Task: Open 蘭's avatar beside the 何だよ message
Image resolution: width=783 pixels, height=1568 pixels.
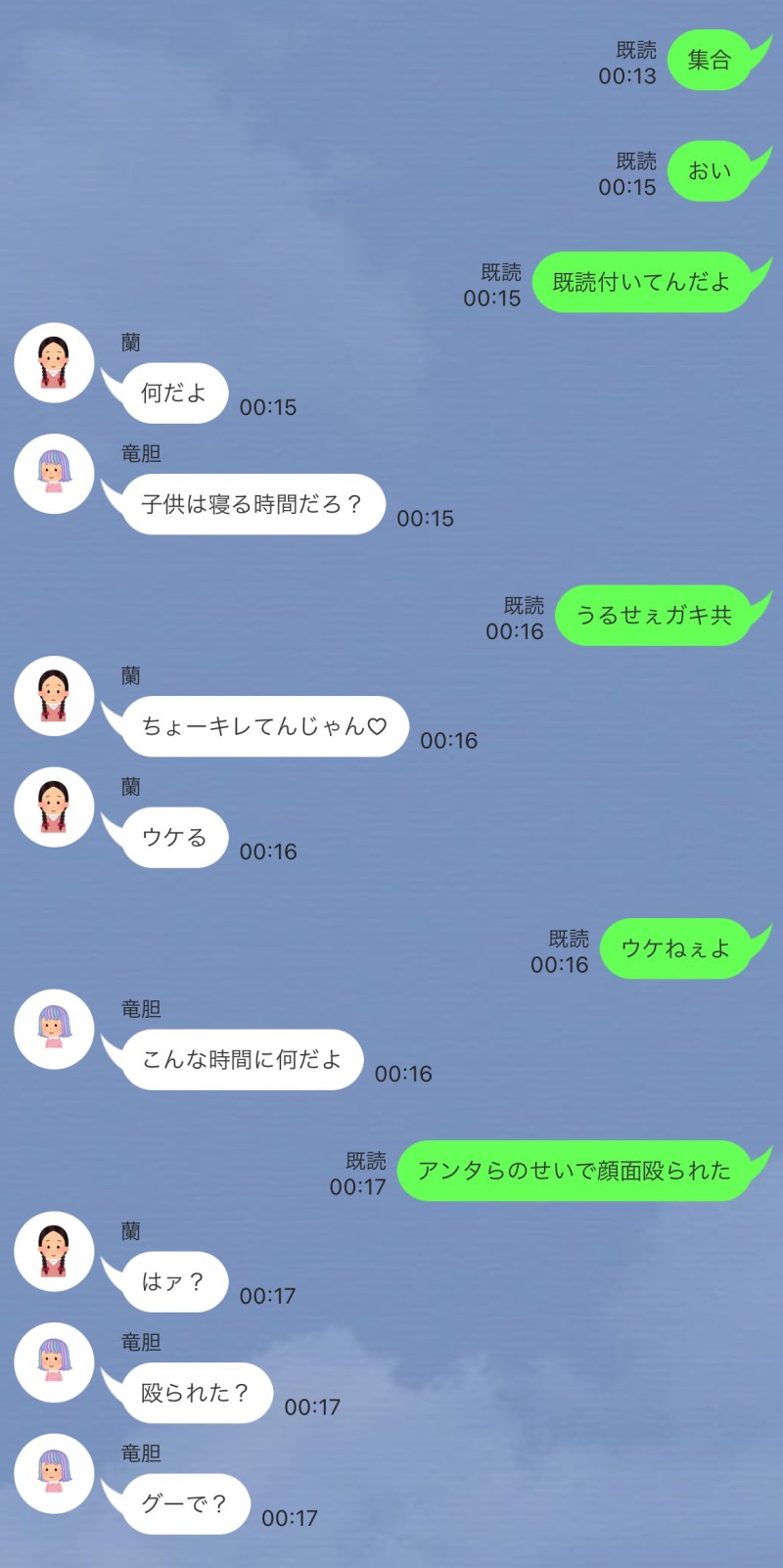Action: click(x=54, y=363)
